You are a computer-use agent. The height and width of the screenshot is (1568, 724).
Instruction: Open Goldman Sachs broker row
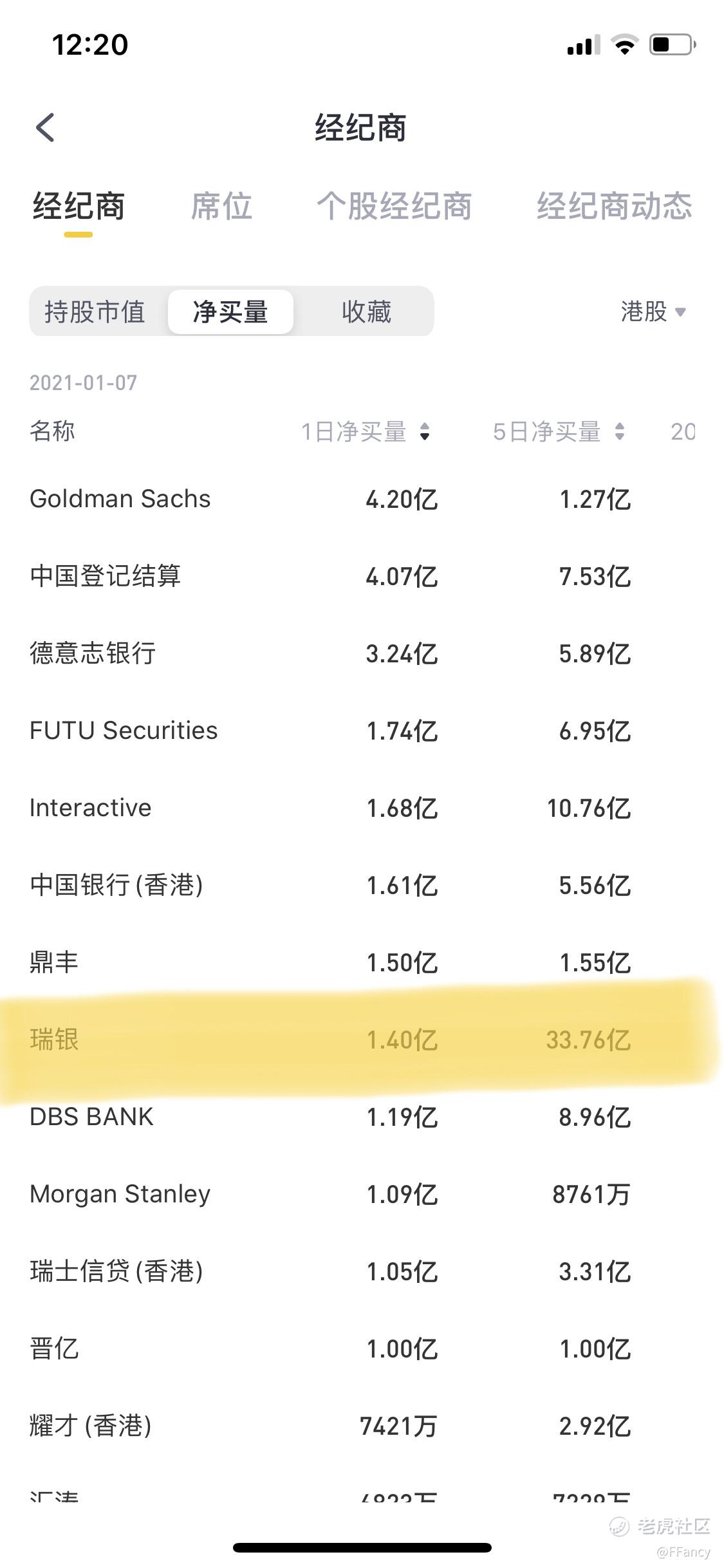click(x=362, y=499)
